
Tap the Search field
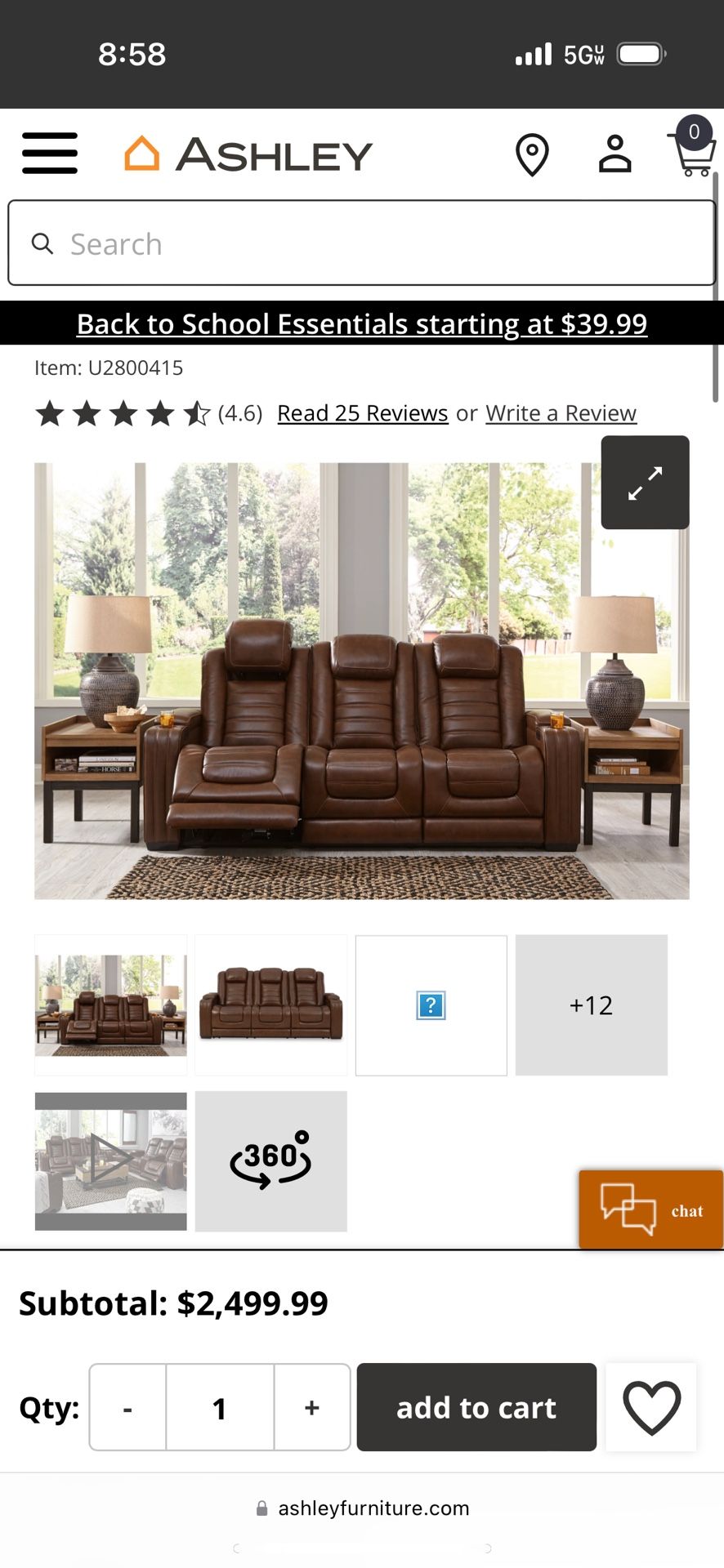361,243
